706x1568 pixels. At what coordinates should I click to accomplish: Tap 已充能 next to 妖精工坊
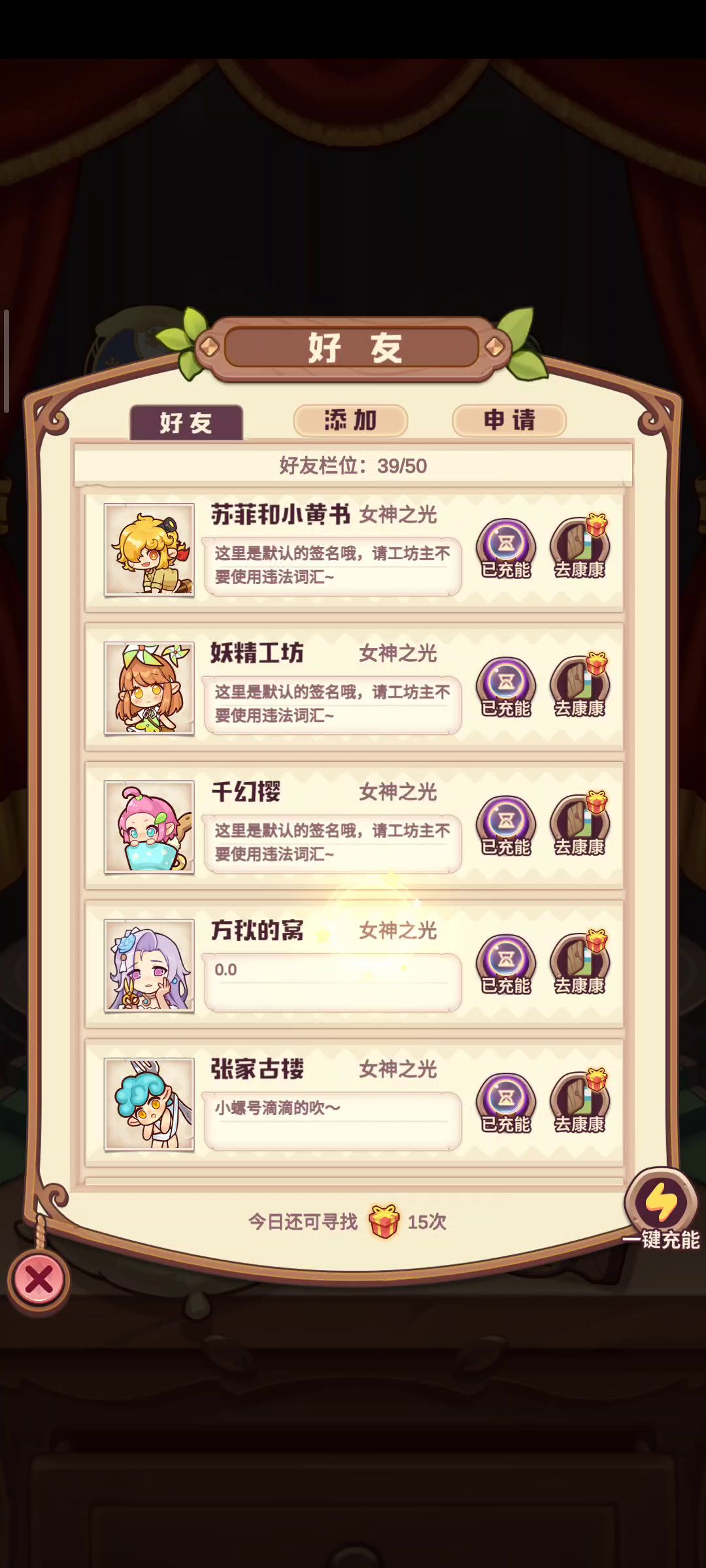506,687
